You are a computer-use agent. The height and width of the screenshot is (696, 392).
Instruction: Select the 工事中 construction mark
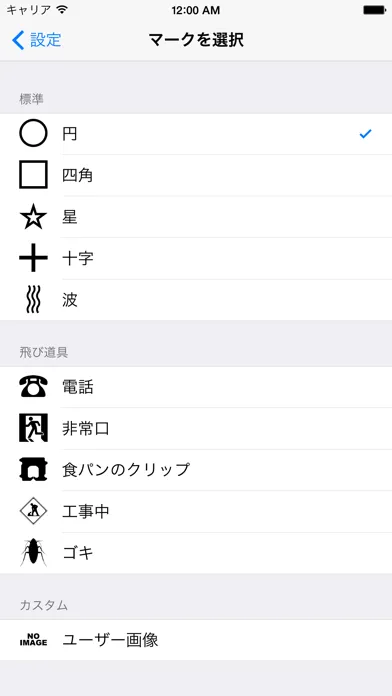point(196,511)
